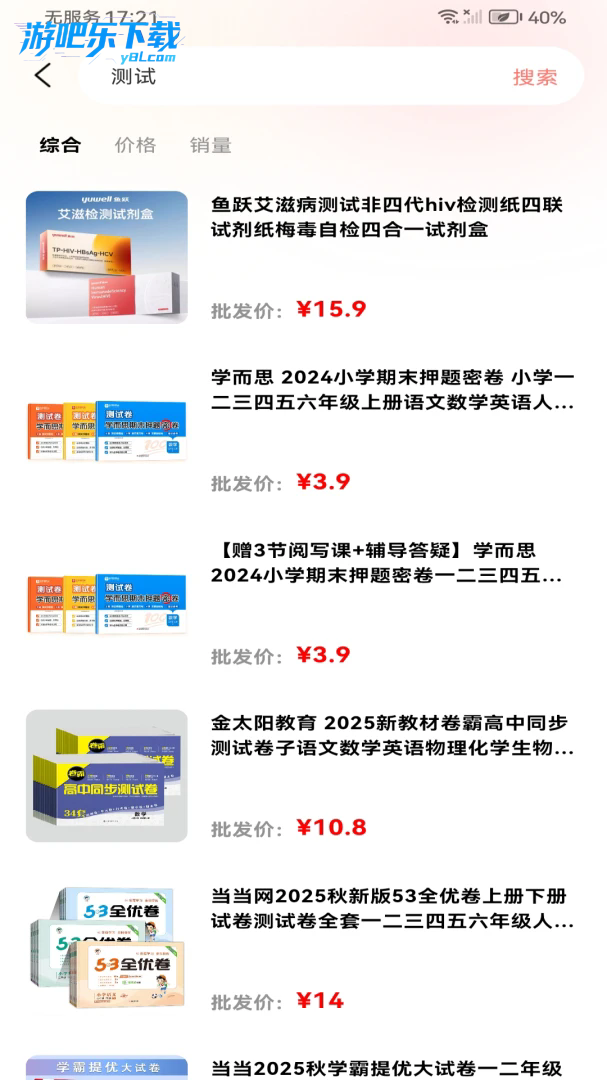Tap the search field containing 测试
The height and width of the screenshot is (1080, 607).
click(300, 77)
